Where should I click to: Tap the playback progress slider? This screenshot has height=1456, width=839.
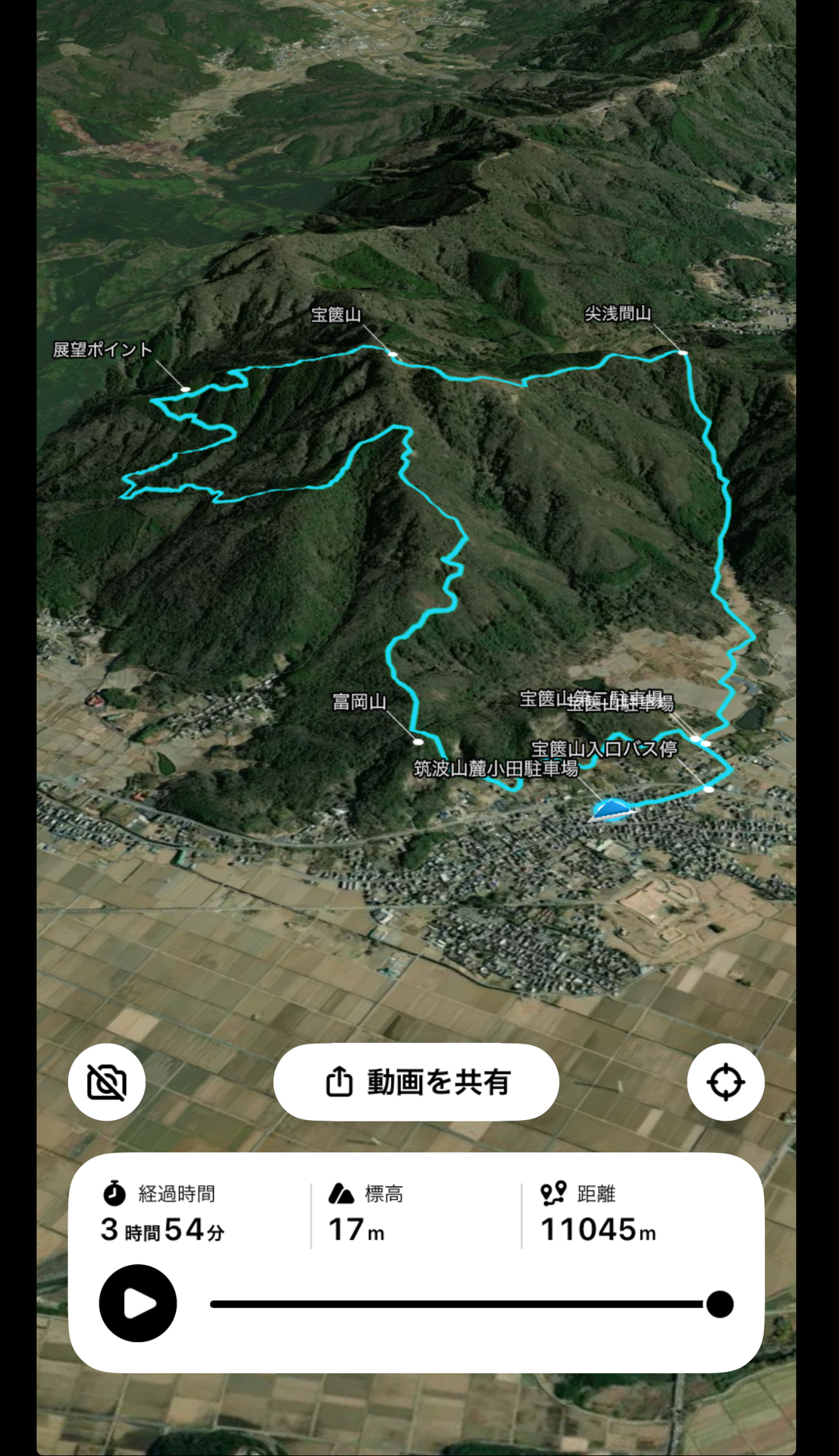[471, 1304]
